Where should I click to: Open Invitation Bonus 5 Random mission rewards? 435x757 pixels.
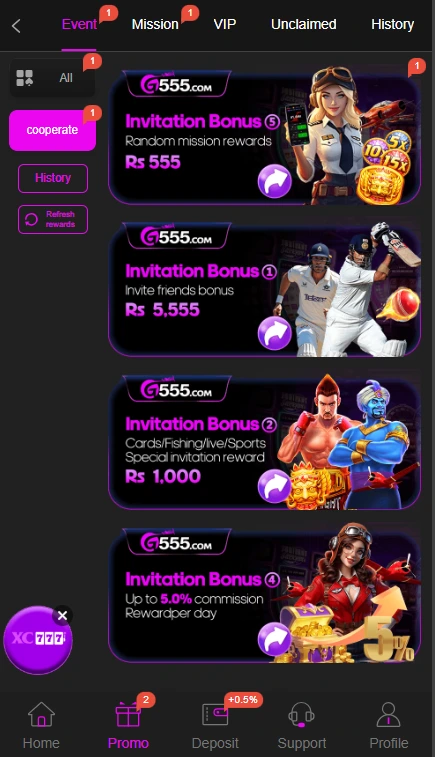pyautogui.click(x=264, y=137)
